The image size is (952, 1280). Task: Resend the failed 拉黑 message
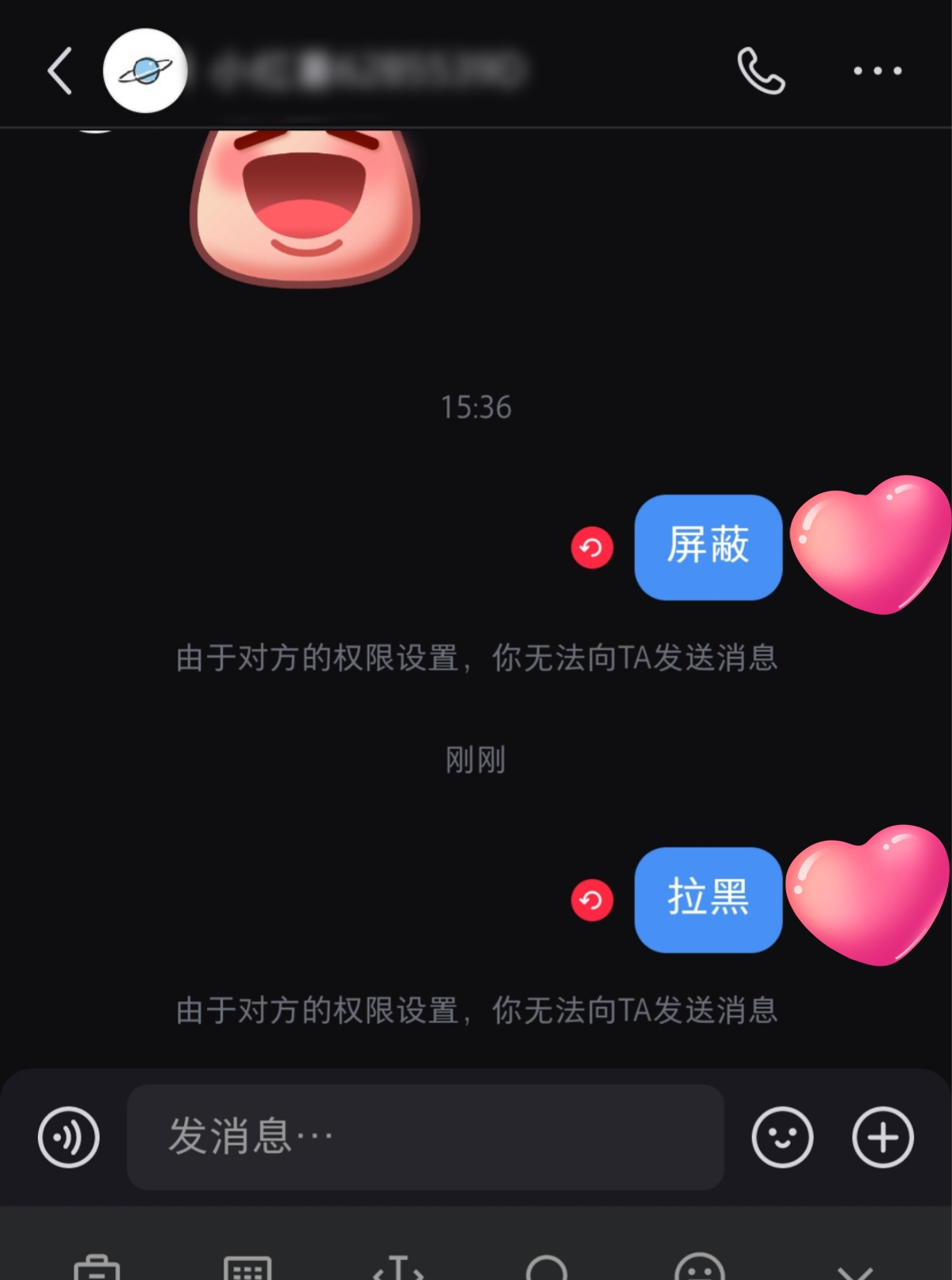click(x=592, y=900)
